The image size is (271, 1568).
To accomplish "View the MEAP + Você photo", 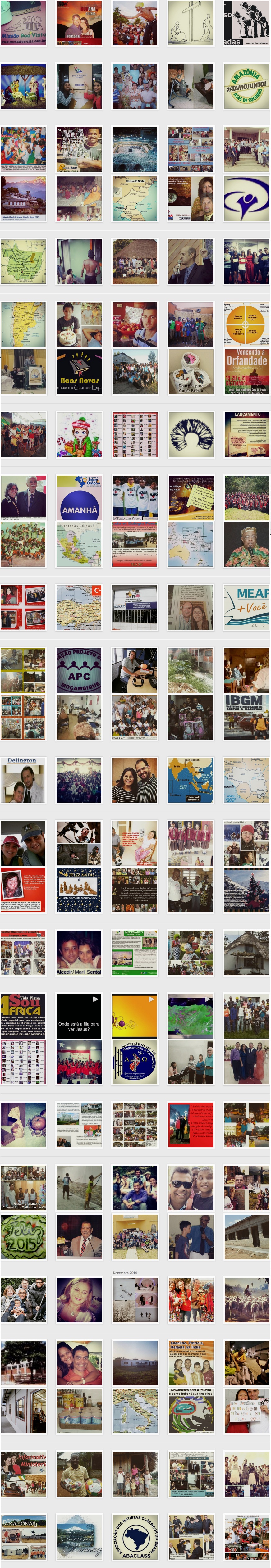I will 246,607.
